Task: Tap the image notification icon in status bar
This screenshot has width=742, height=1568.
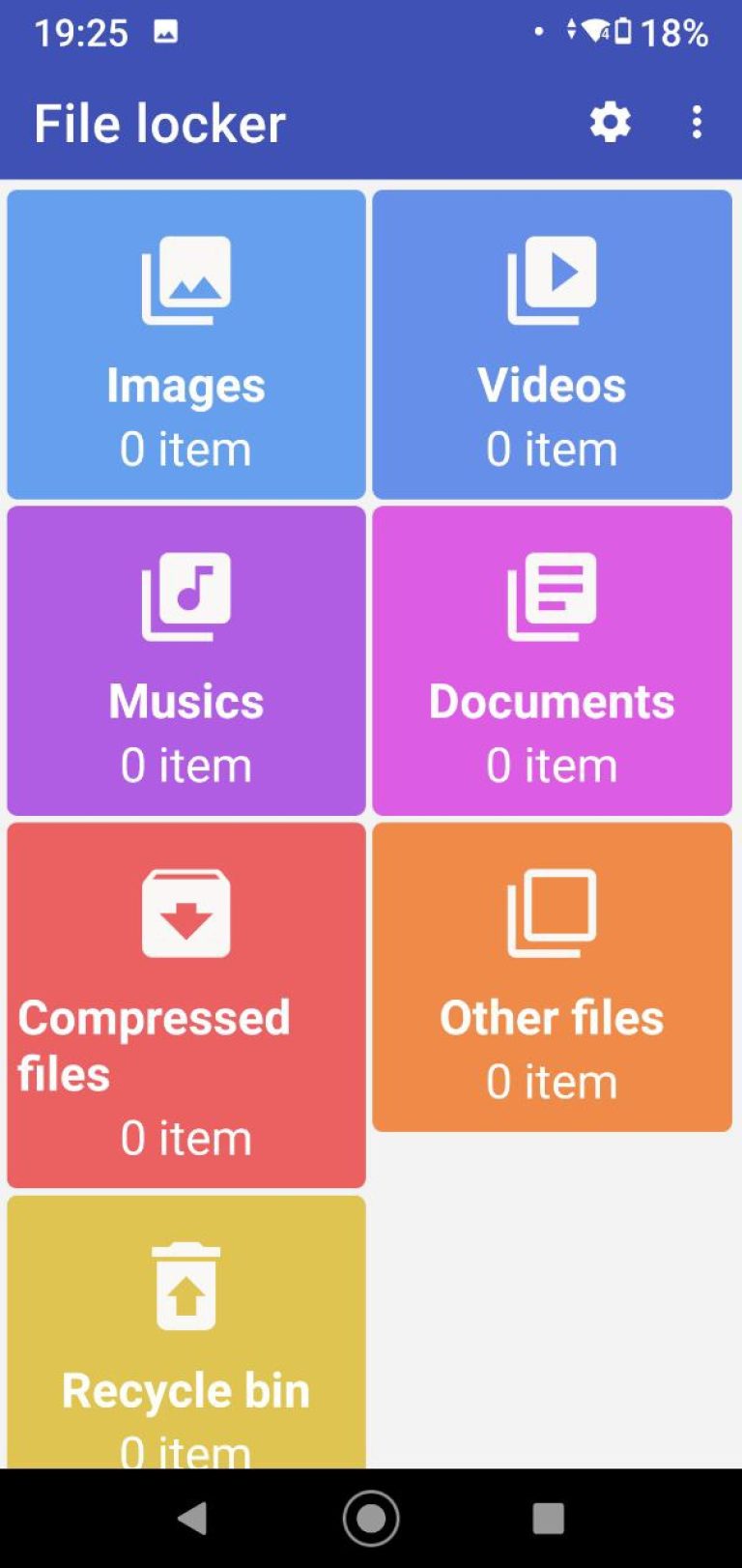Action: tap(166, 31)
